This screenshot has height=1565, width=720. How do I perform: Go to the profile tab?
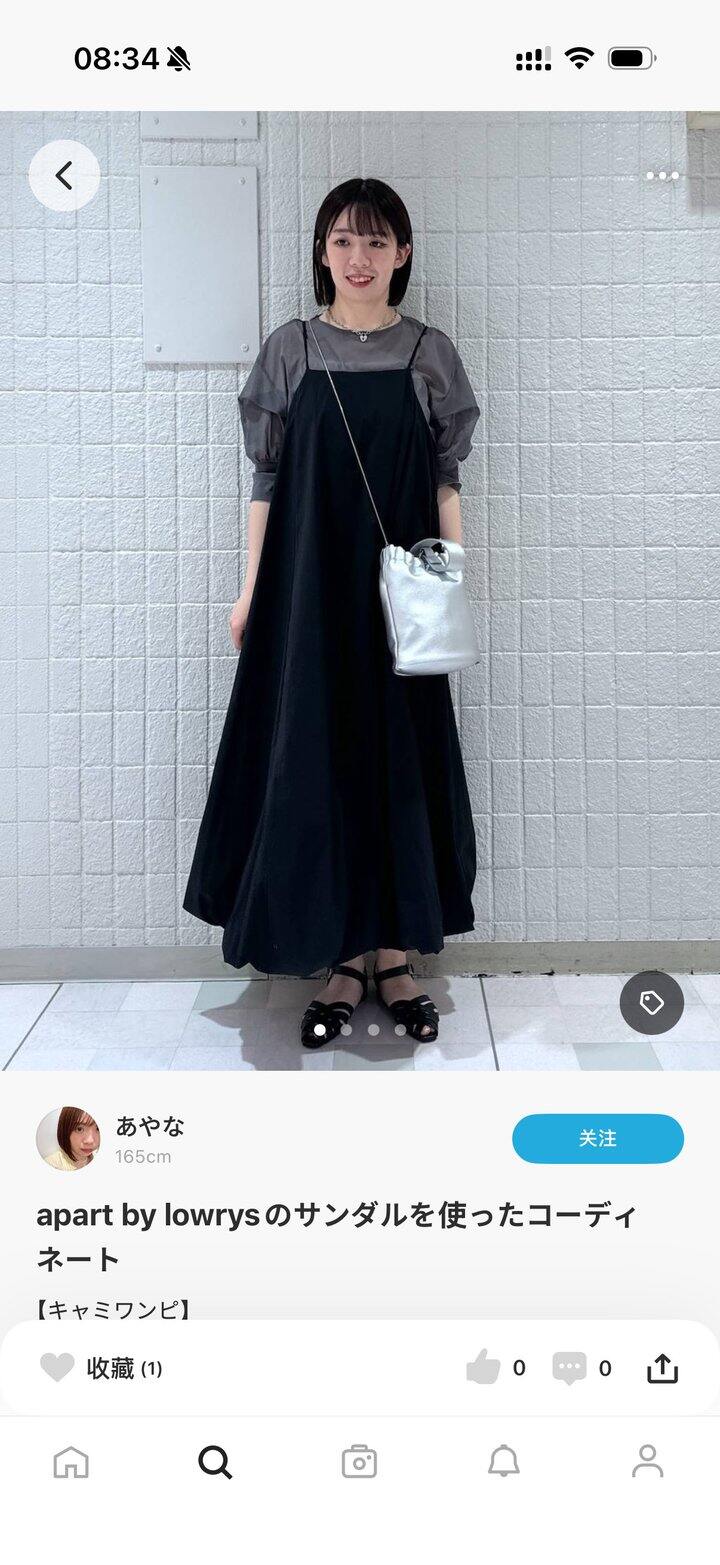(x=647, y=1461)
